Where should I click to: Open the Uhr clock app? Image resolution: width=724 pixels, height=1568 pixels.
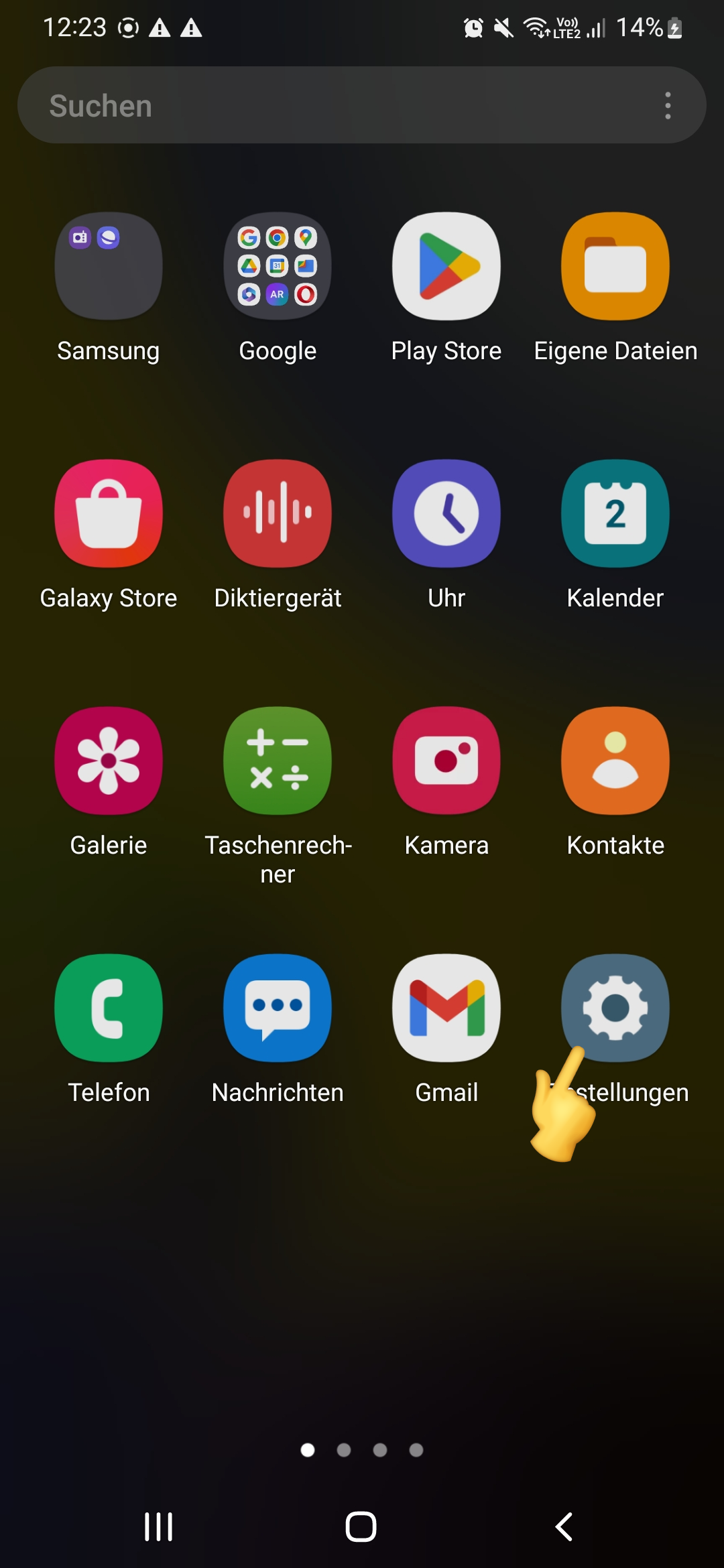tap(446, 513)
